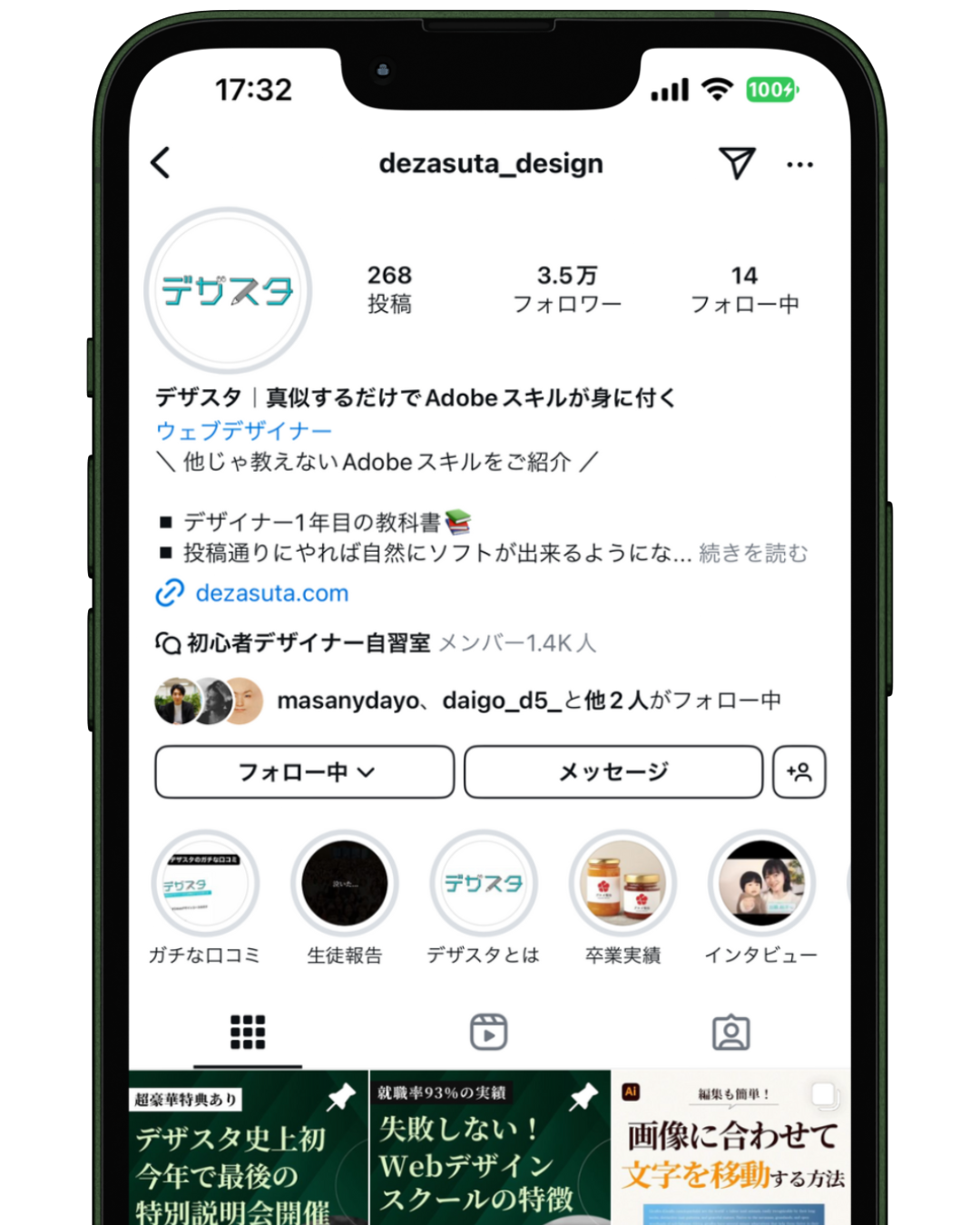Expand bio with 続きを読む

click(752, 553)
